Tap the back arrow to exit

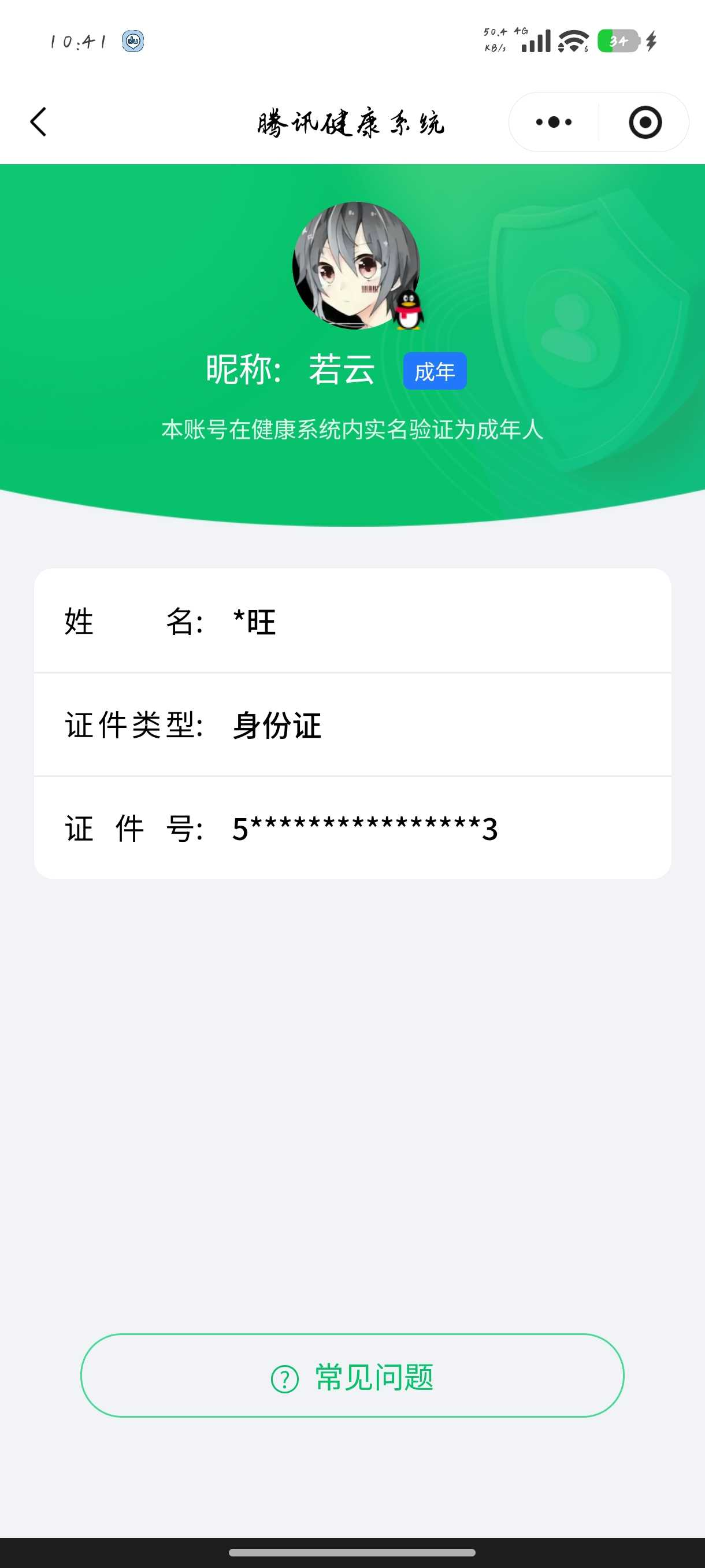[x=38, y=121]
